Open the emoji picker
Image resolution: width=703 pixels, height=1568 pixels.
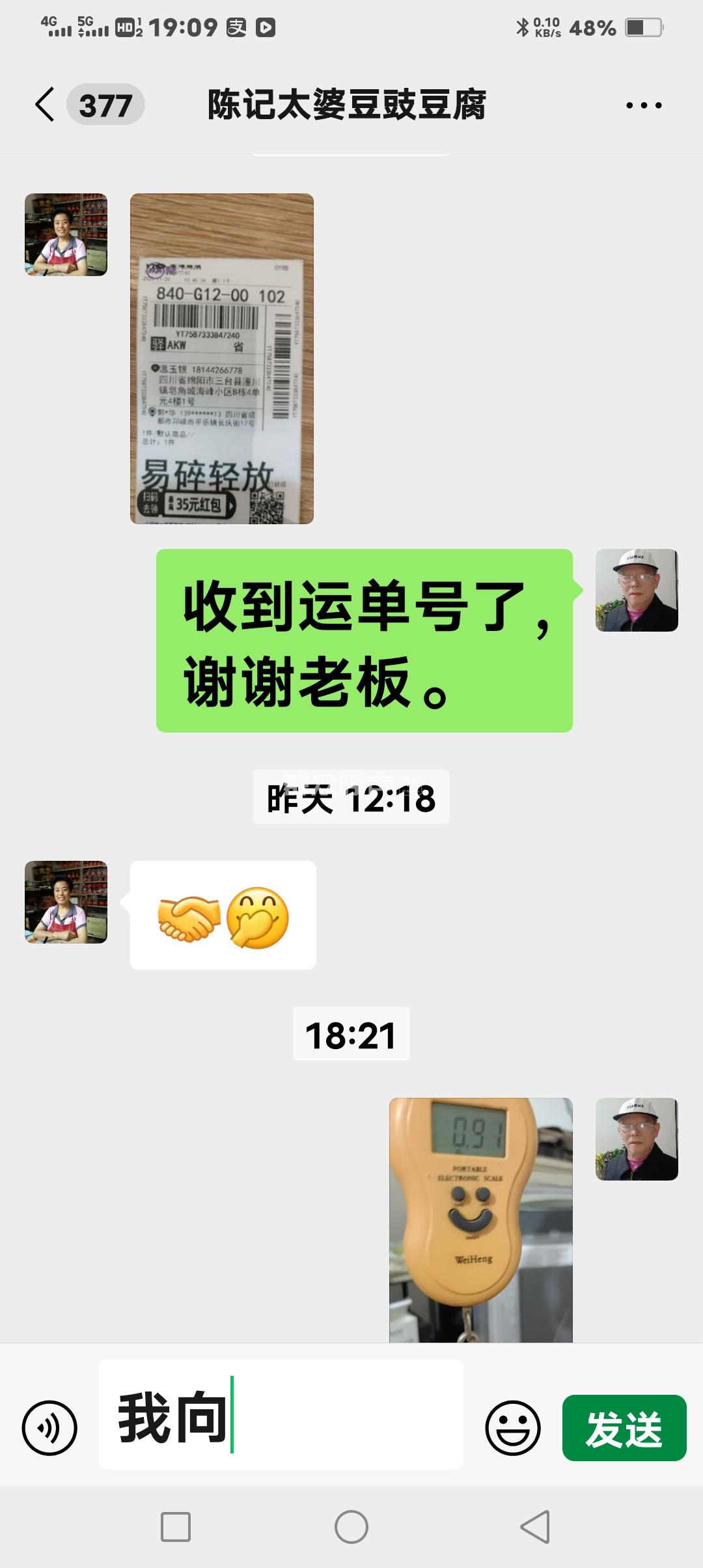pyautogui.click(x=512, y=1428)
